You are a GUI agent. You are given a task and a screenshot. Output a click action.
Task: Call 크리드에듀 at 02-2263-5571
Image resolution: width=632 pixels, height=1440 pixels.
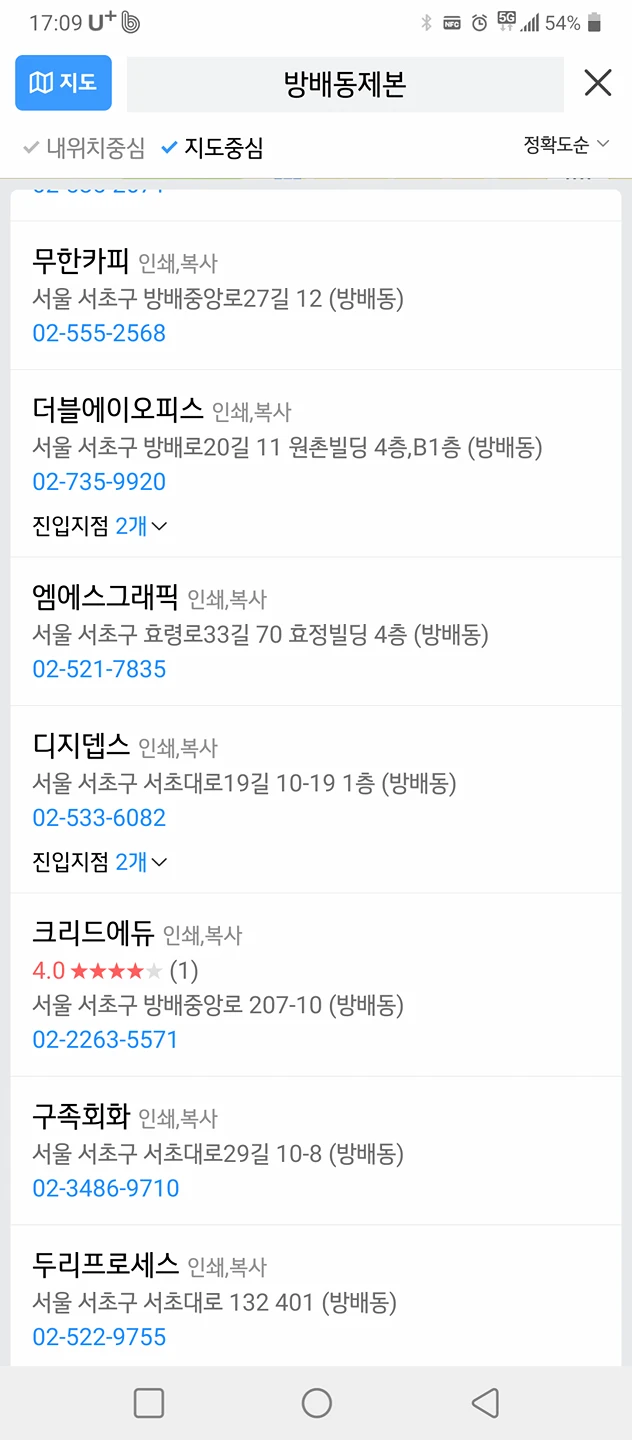point(105,1040)
